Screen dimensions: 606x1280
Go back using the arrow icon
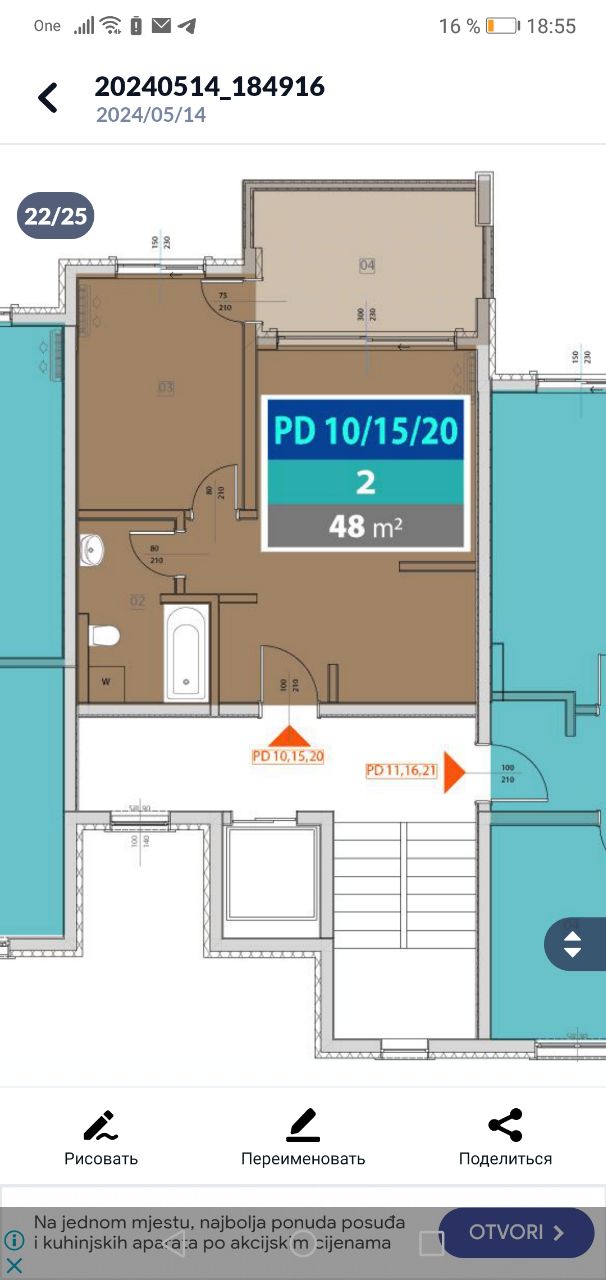pyautogui.click(x=47, y=98)
